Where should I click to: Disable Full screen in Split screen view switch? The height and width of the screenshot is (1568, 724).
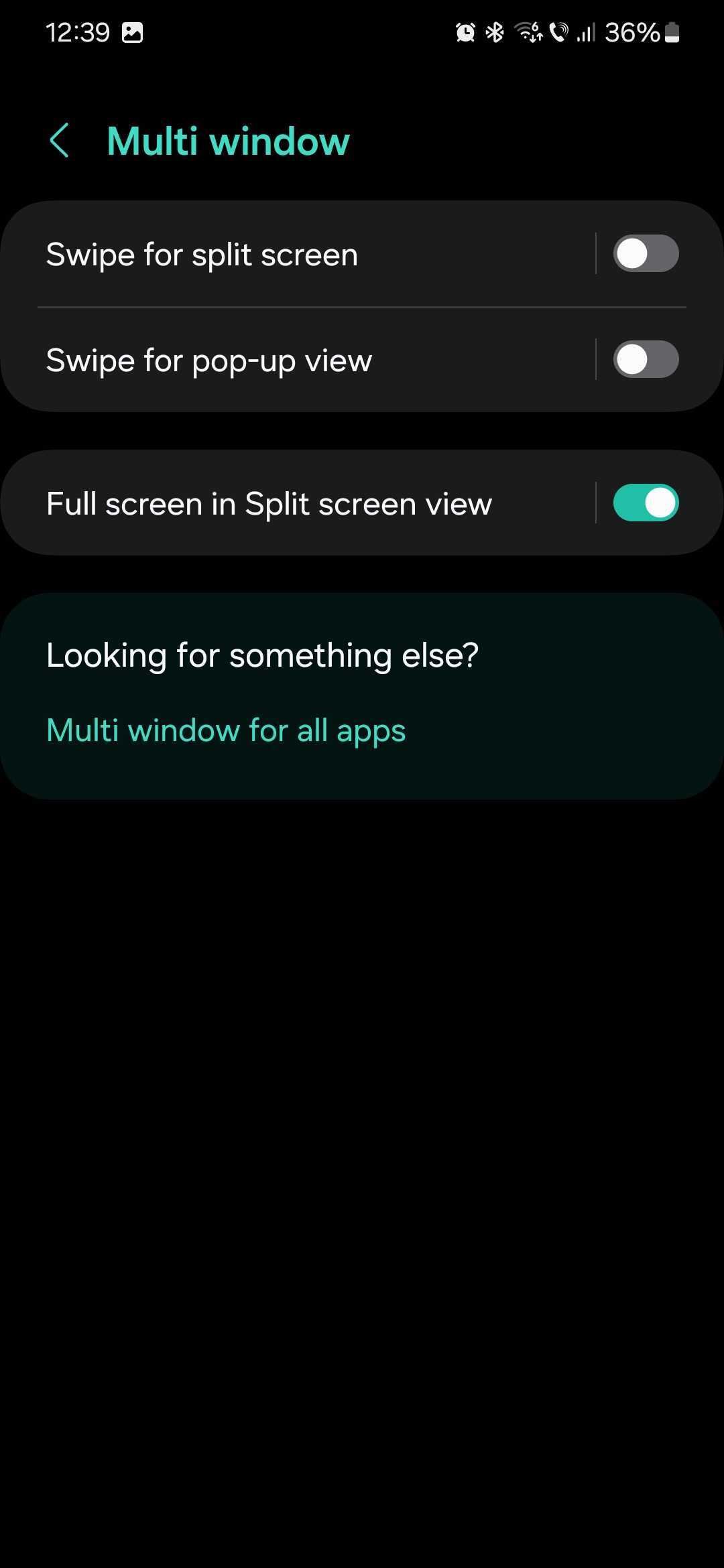point(645,503)
